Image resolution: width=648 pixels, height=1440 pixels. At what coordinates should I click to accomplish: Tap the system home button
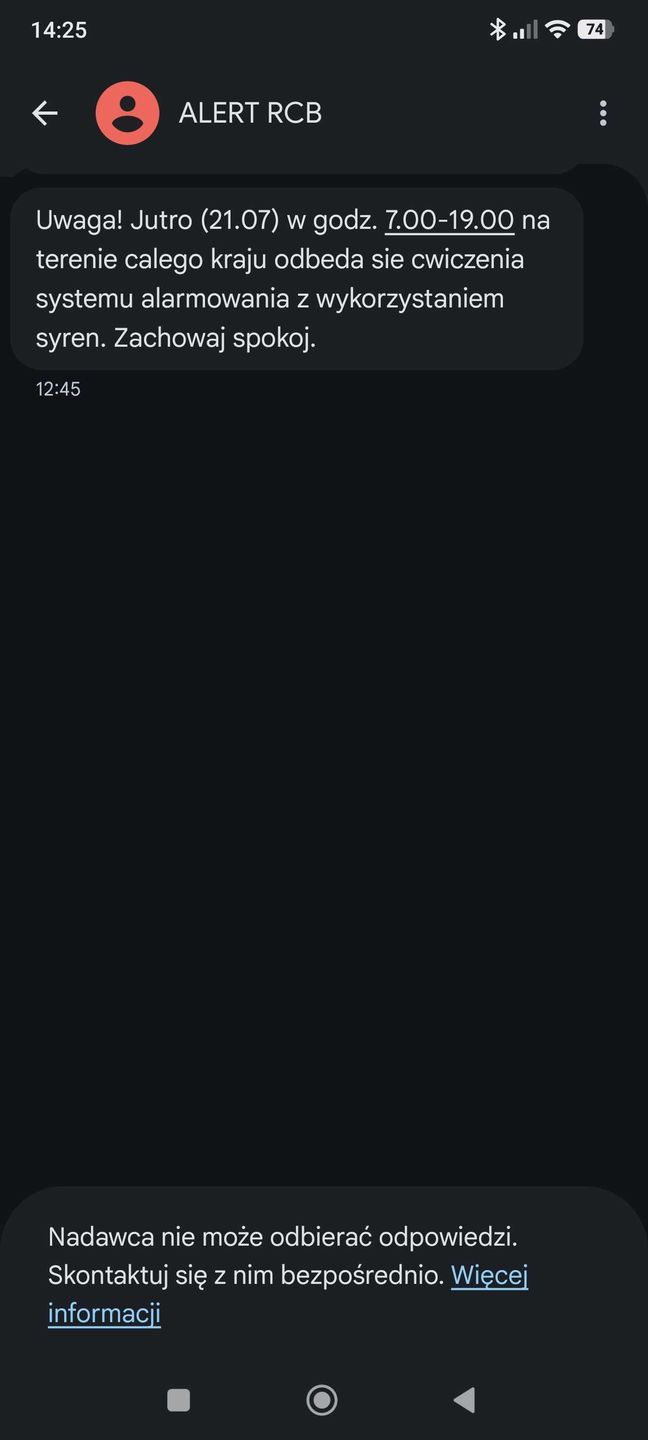coord(322,1399)
